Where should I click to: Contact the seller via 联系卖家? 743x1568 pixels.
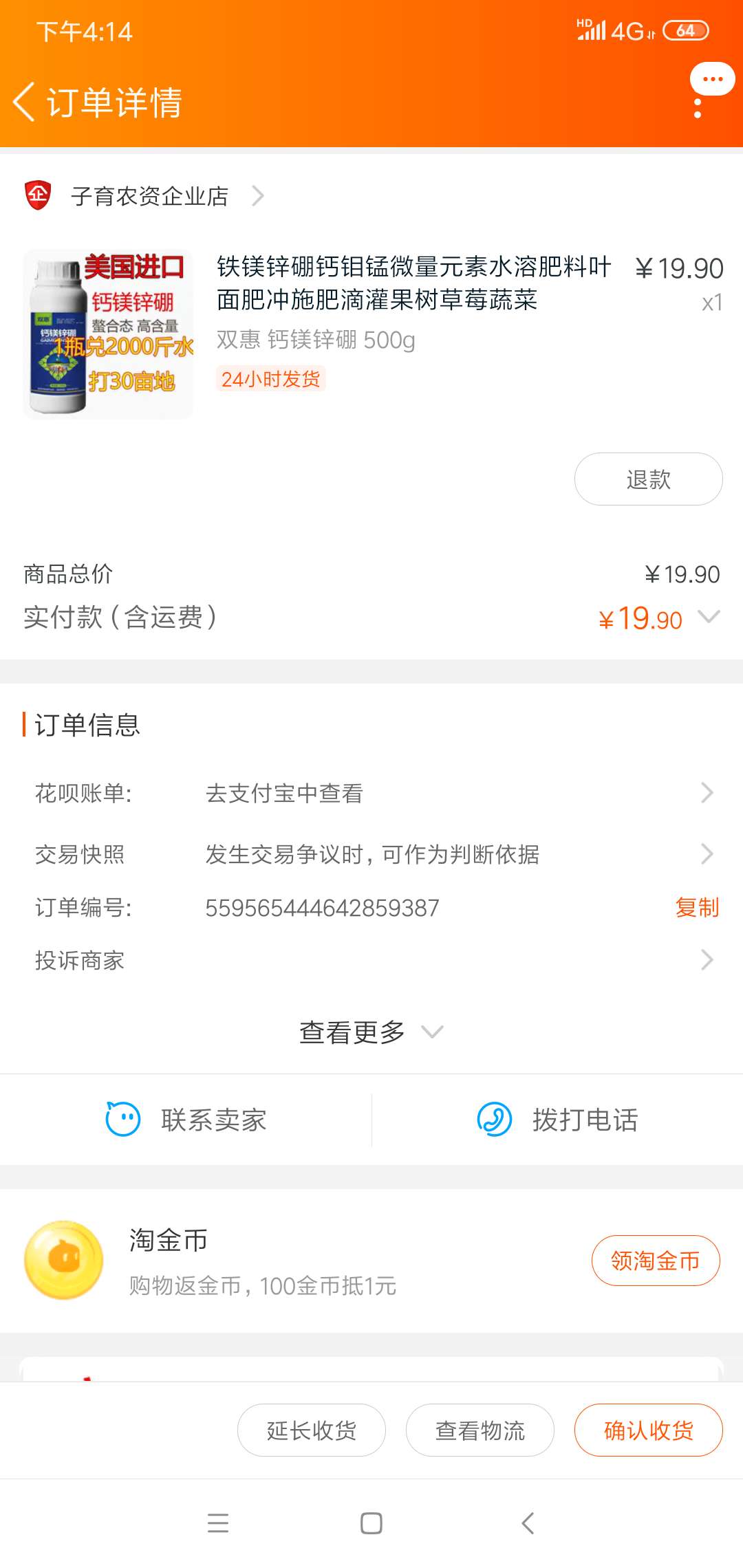pyautogui.click(x=186, y=1120)
